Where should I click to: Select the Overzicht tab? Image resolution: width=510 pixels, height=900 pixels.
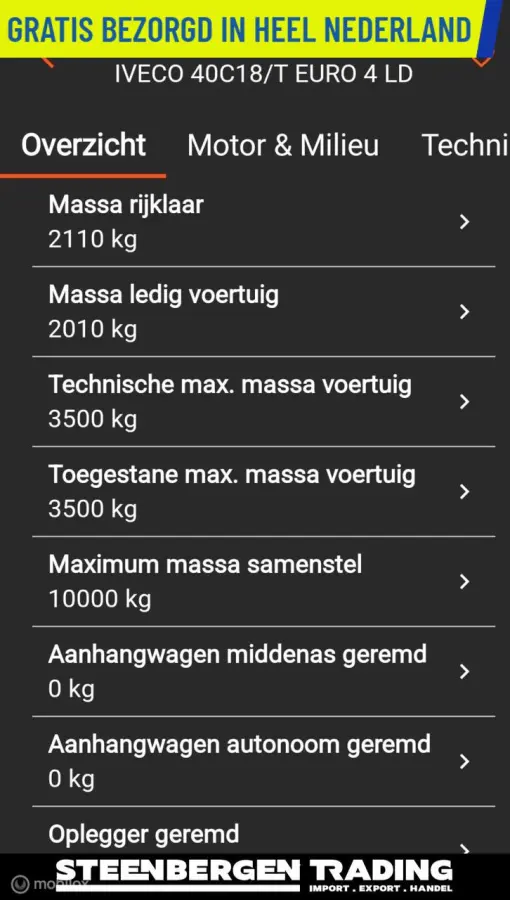tap(83, 146)
